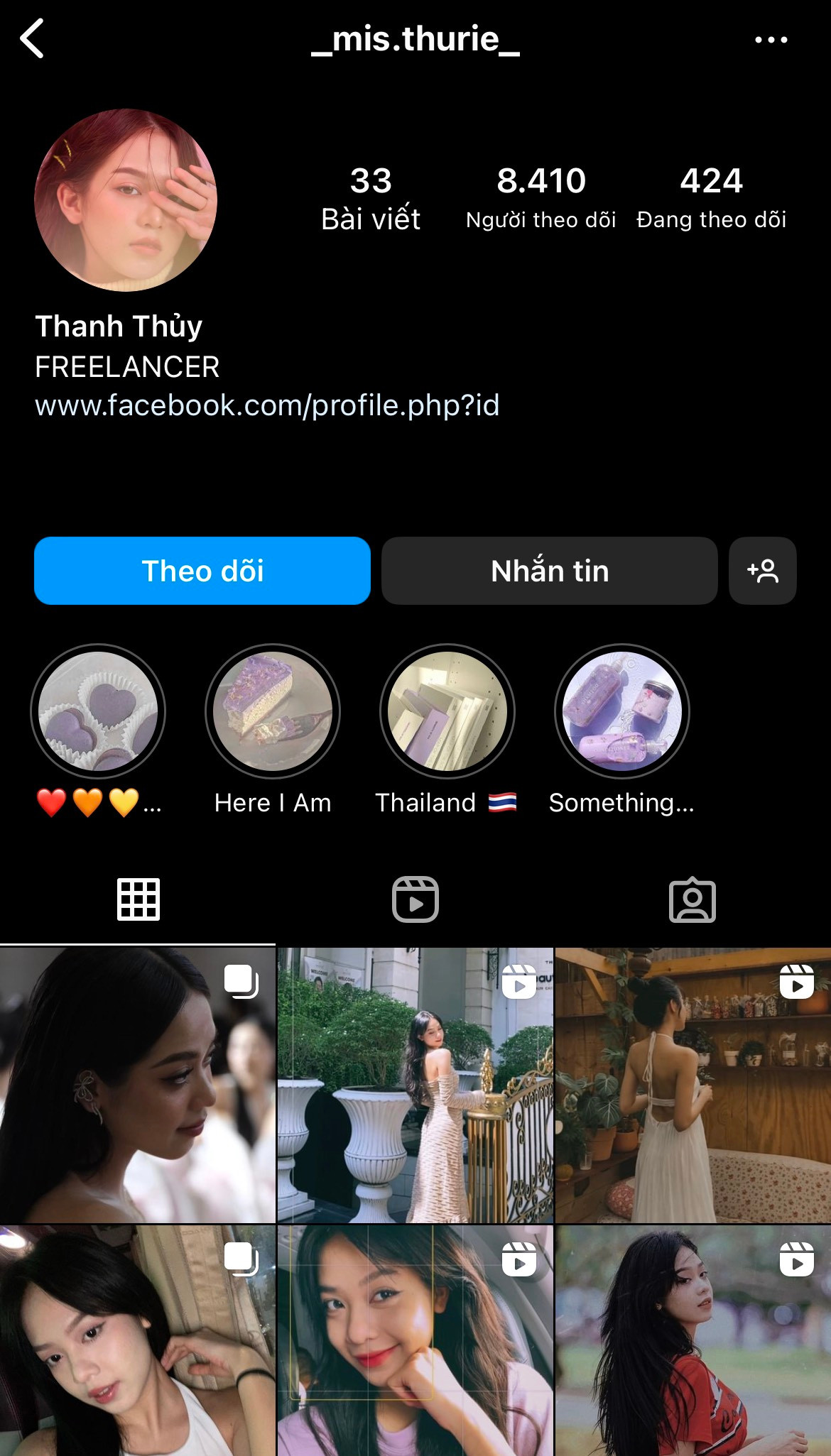
Task: Select the posts grid tab icon
Action: [x=138, y=900]
